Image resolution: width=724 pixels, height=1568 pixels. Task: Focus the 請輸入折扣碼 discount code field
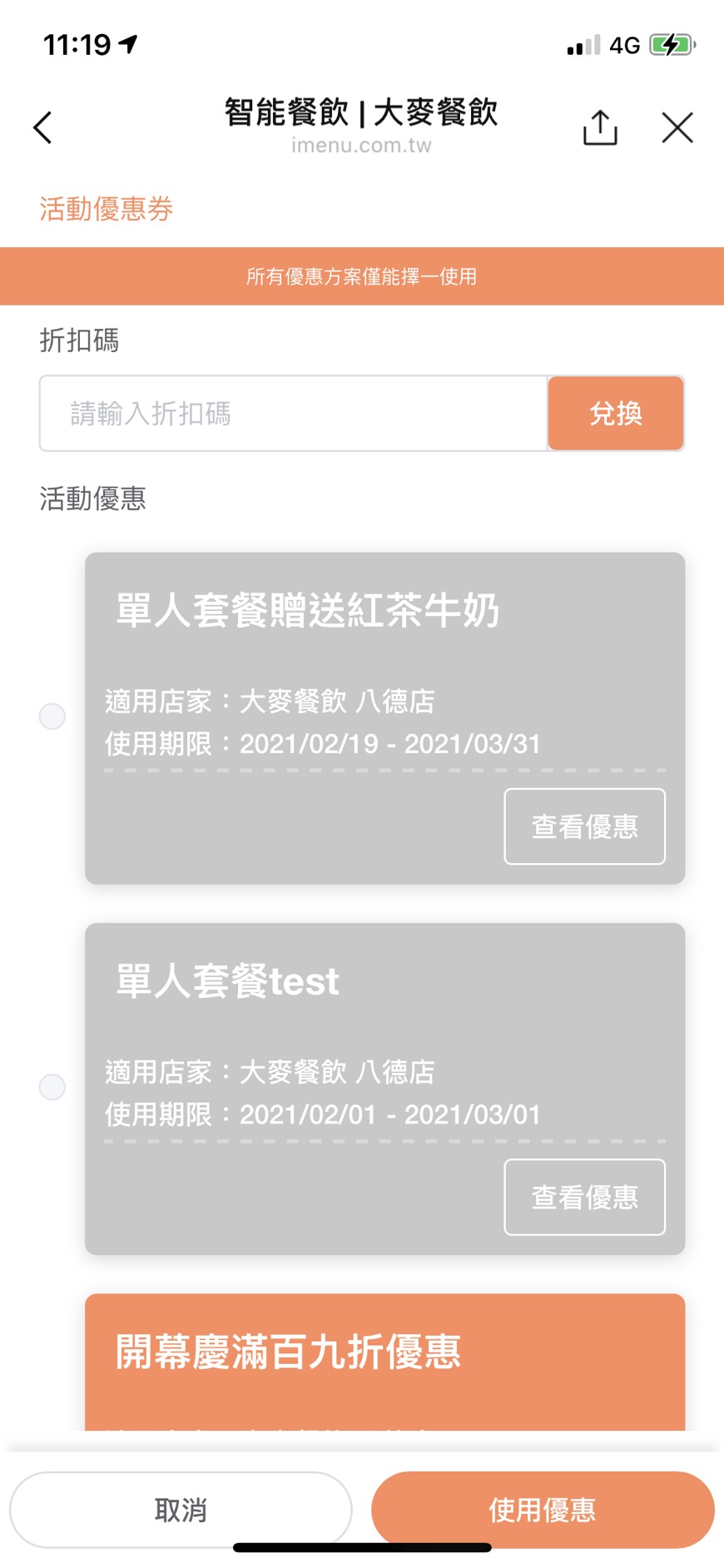click(x=294, y=414)
